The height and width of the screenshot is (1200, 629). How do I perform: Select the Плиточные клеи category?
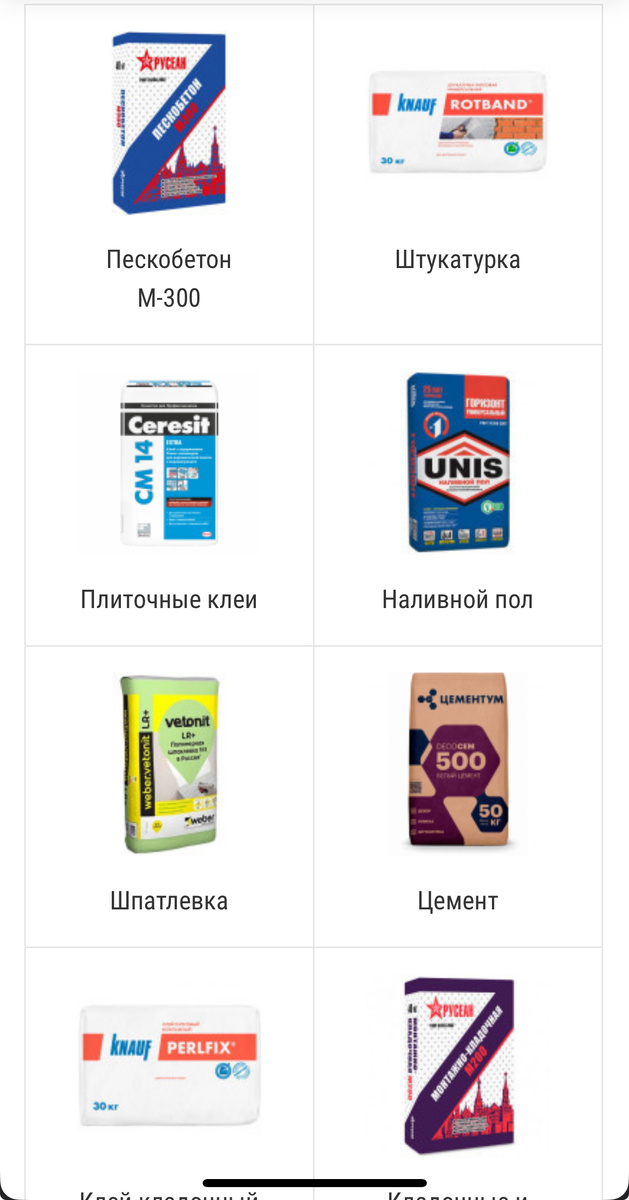169,495
